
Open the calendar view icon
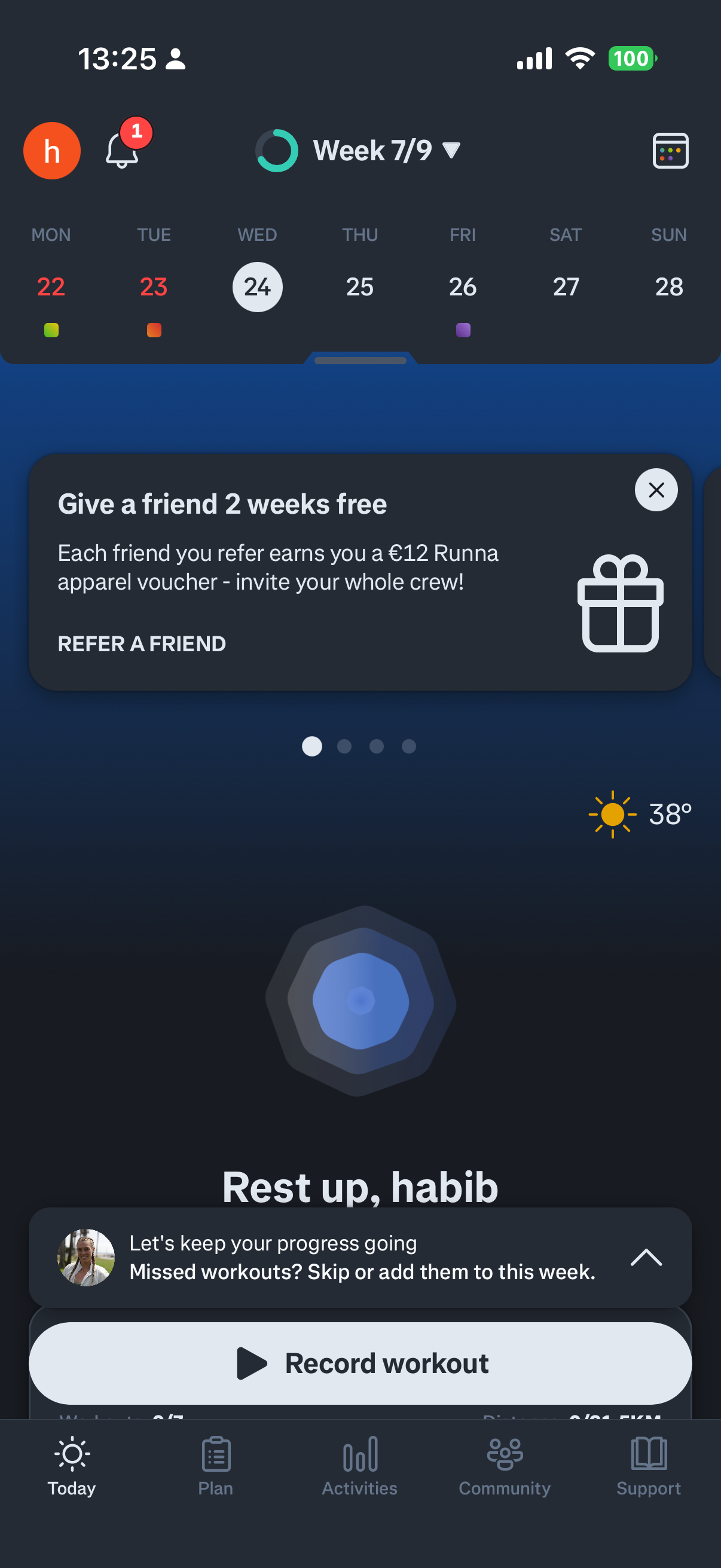click(x=671, y=150)
